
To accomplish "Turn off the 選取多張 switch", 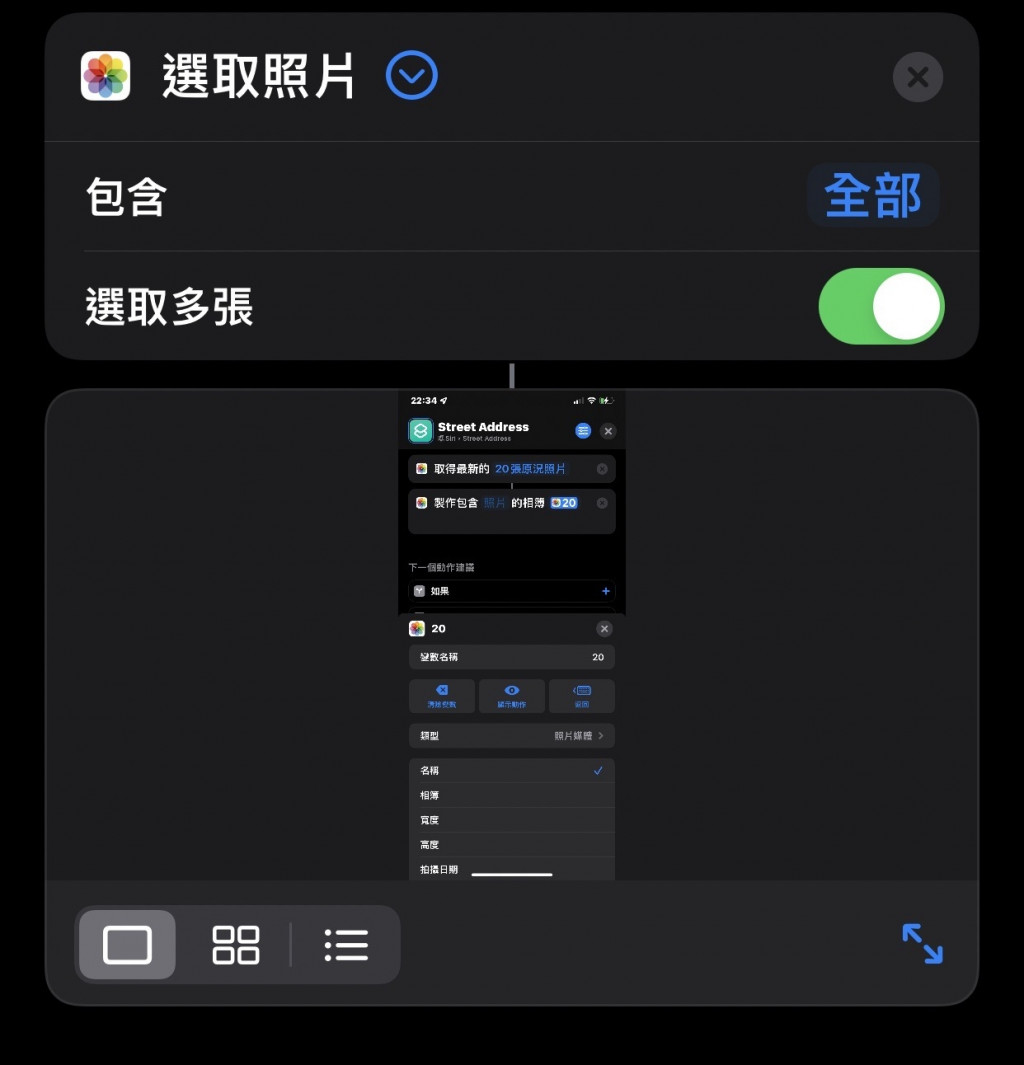I will 880,306.
